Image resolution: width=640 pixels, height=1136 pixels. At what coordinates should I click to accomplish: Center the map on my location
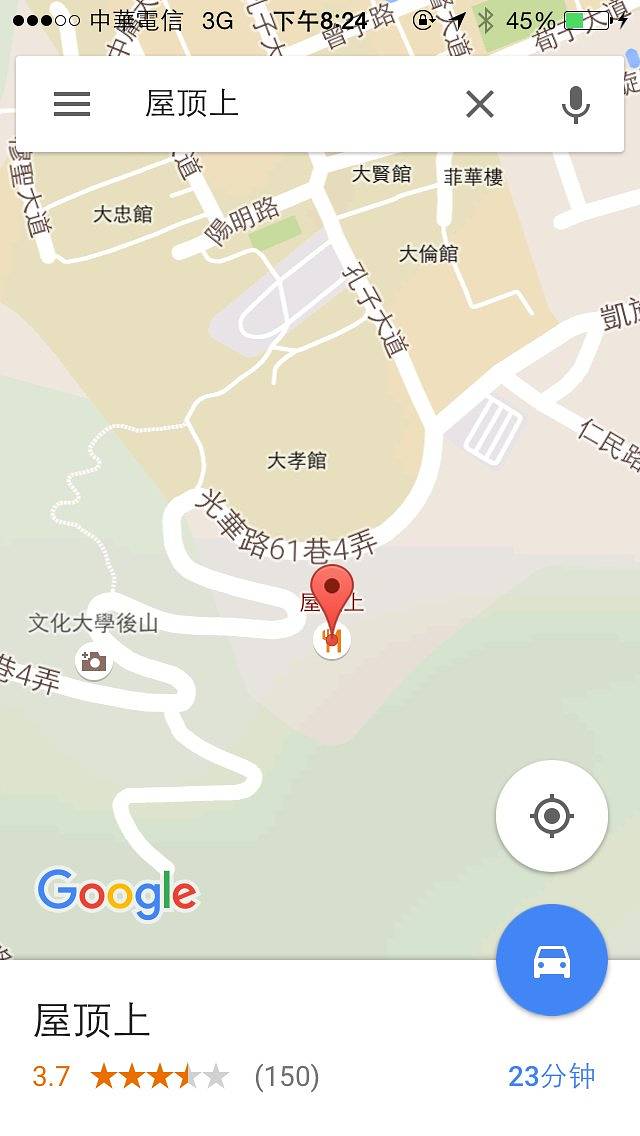(x=551, y=816)
